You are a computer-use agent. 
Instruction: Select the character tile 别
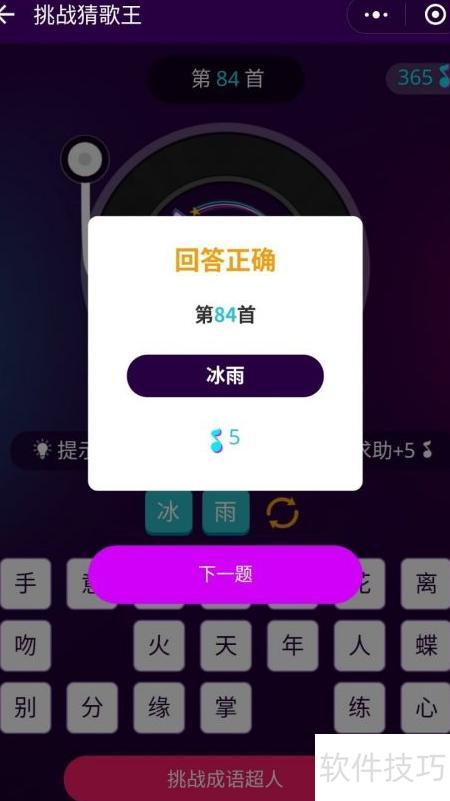26,708
